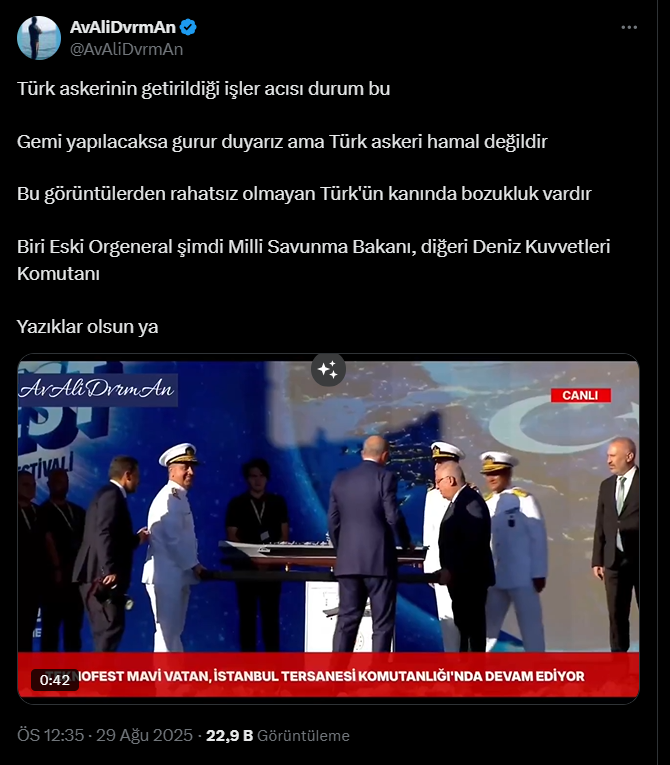Tap the sparkle icon over the video
Screen dimensions: 670x765
pos(327,370)
